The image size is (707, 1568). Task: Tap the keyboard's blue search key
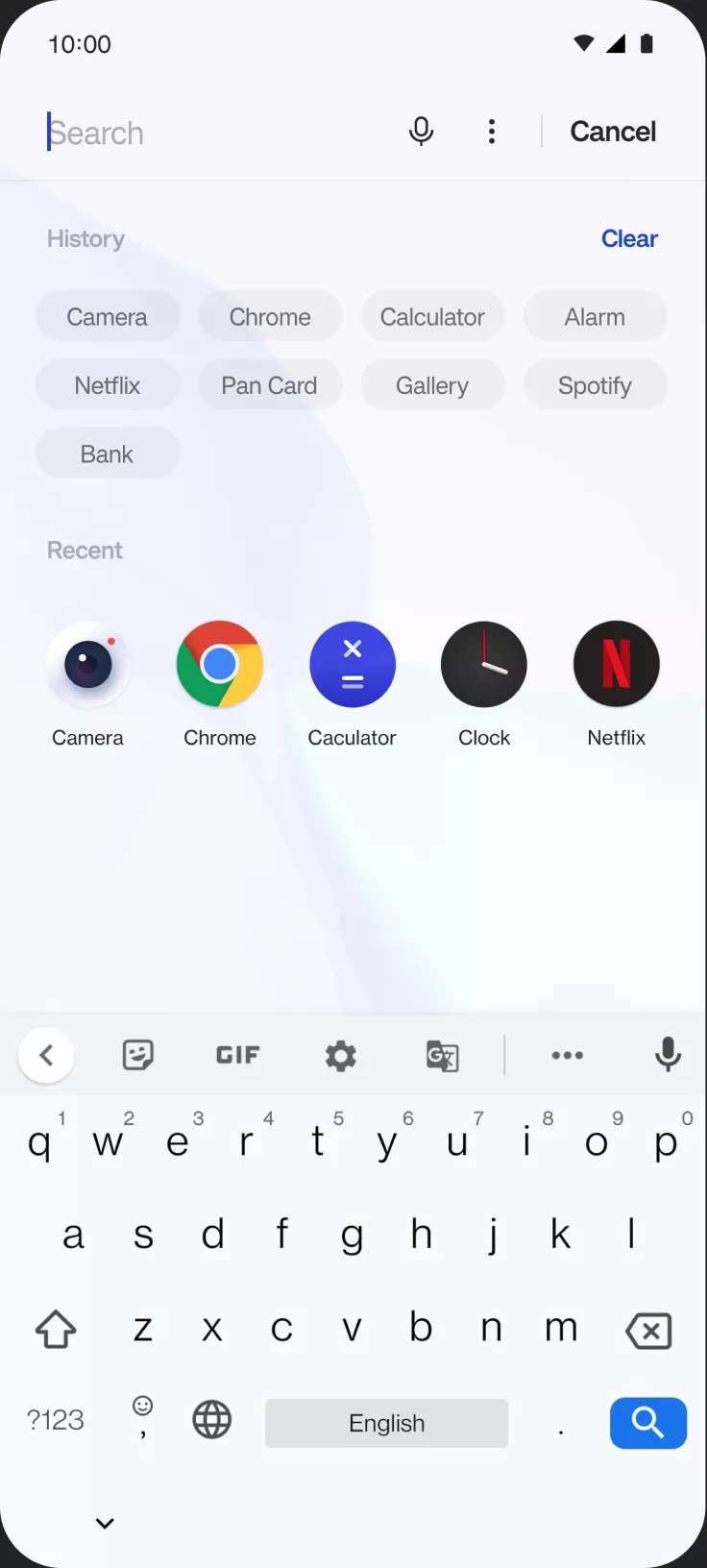[647, 1423]
